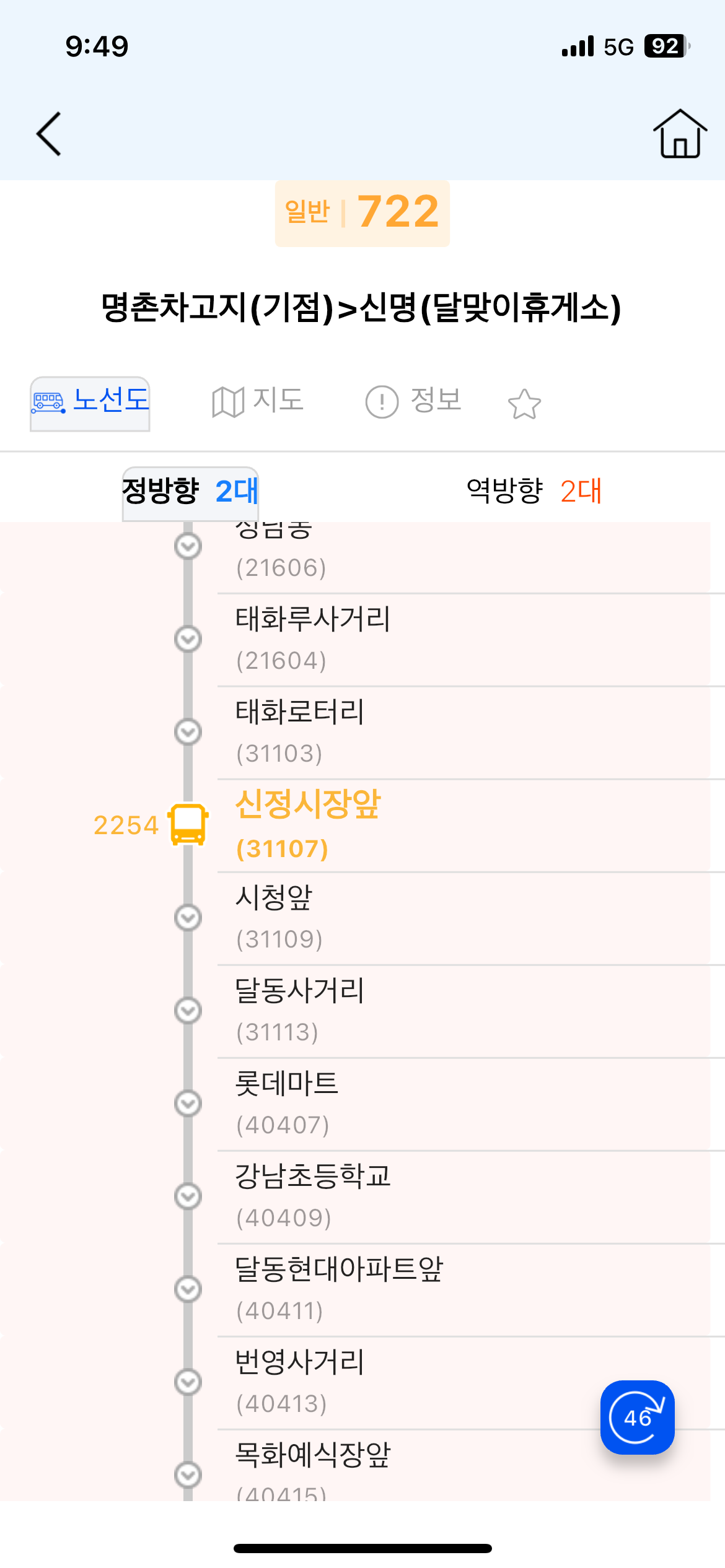Screen dimensions: 725x1568
Task: Switch to the 노선도 tab
Action: coord(90,403)
